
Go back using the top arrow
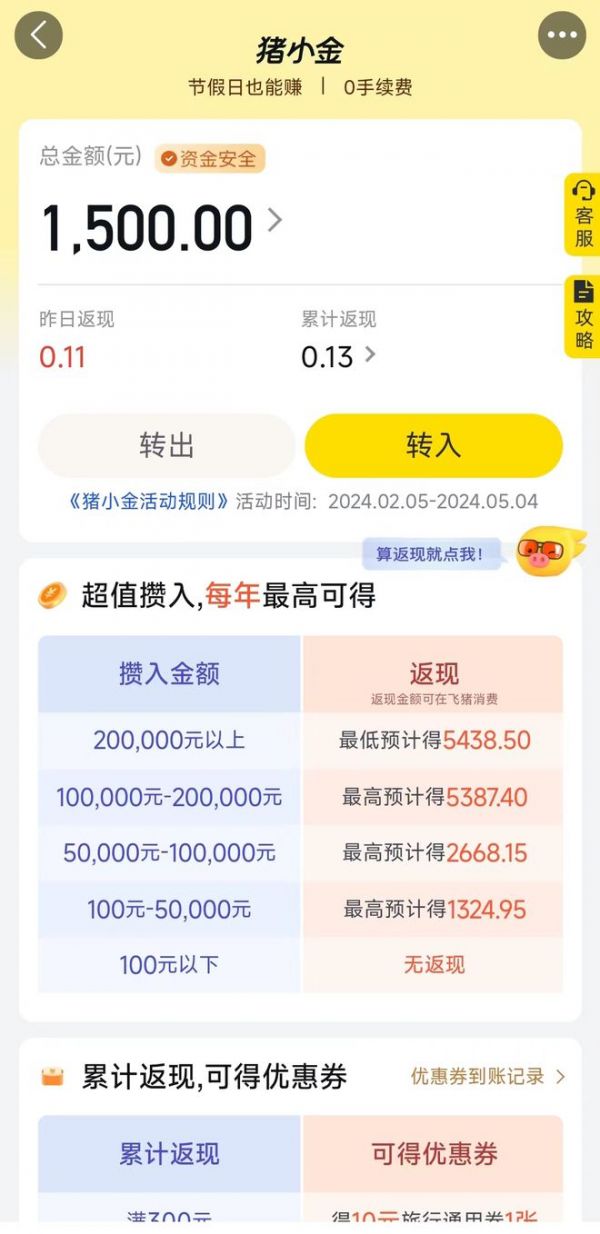pos(38,36)
